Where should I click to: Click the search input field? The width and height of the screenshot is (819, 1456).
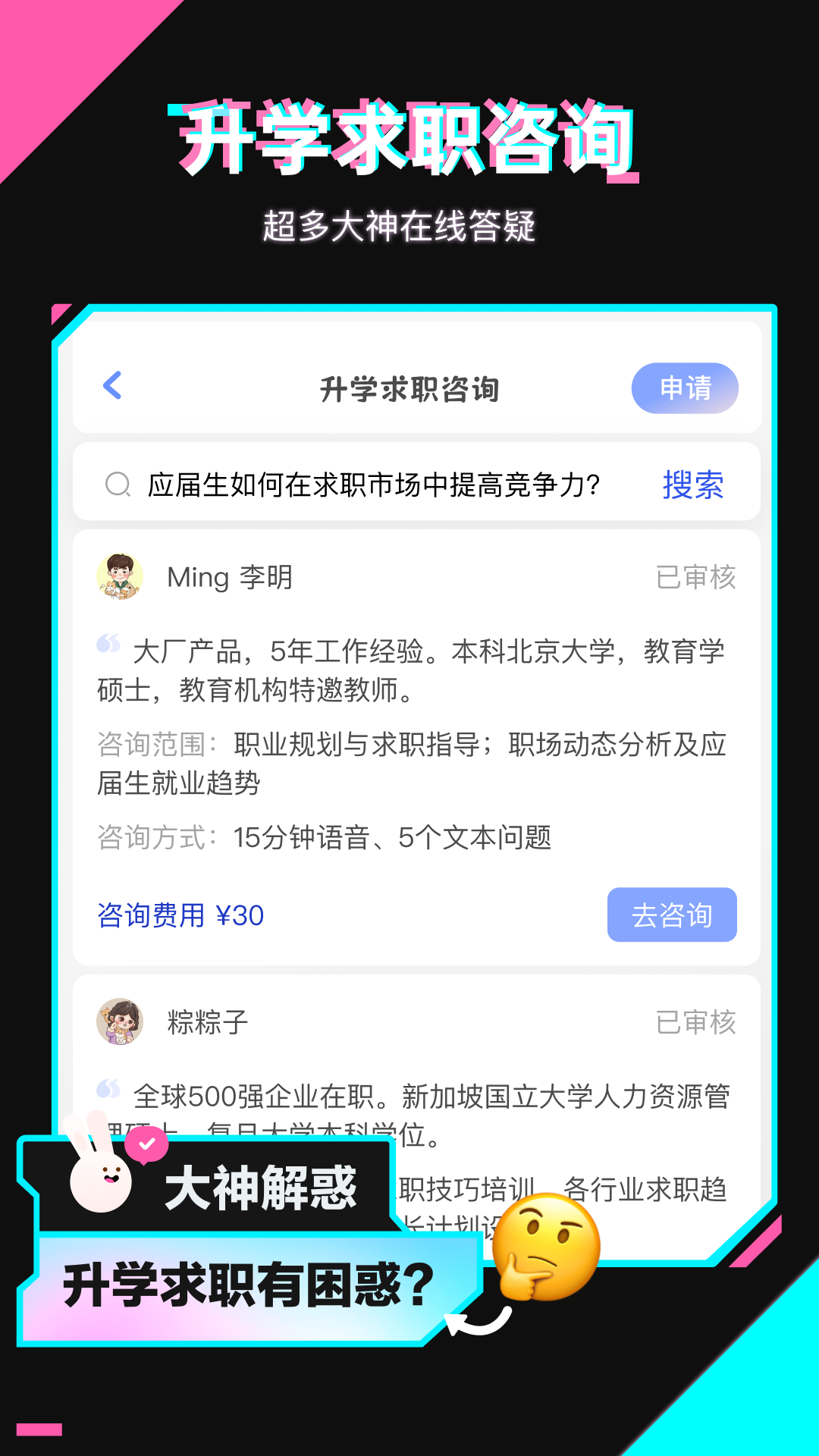click(x=372, y=483)
